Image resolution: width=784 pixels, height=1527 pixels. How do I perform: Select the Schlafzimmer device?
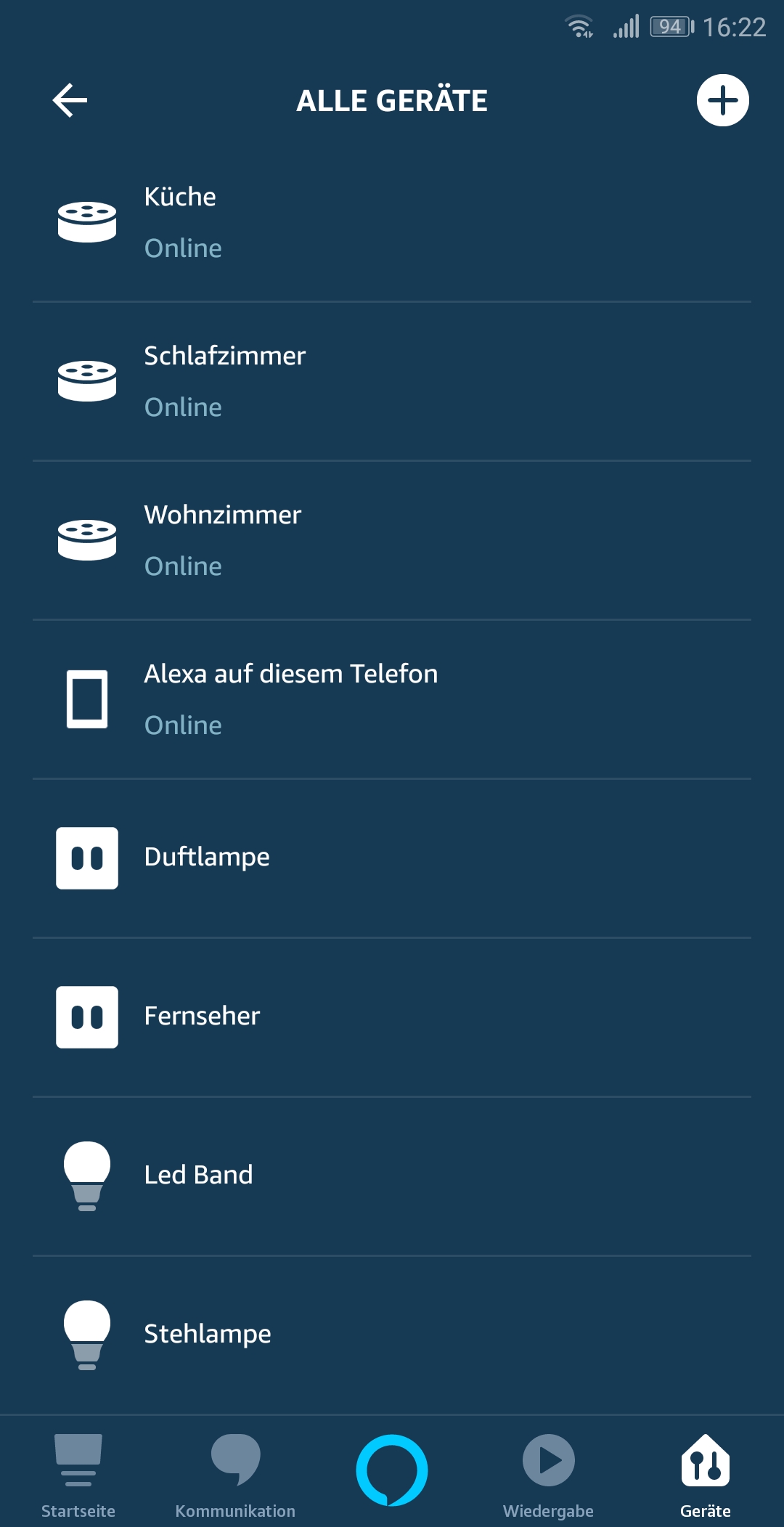click(x=392, y=381)
